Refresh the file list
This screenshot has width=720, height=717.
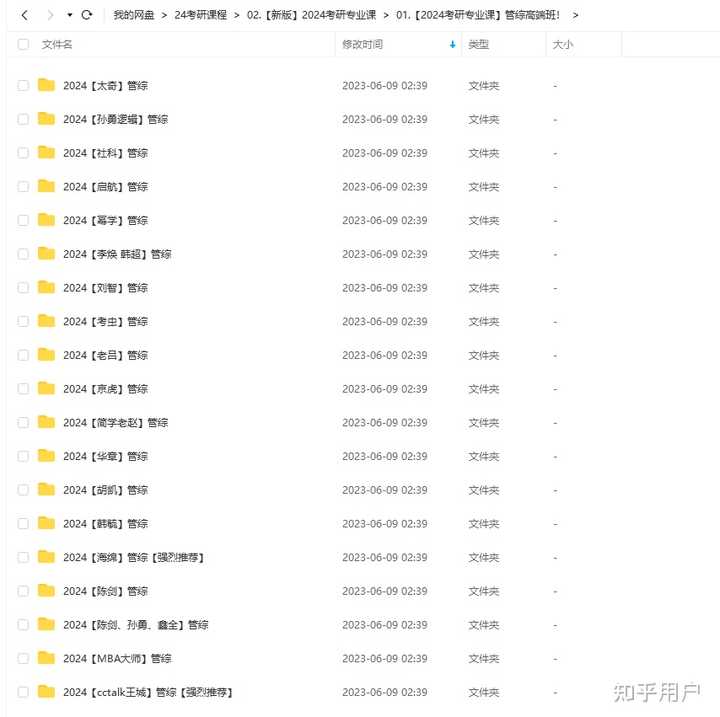87,15
